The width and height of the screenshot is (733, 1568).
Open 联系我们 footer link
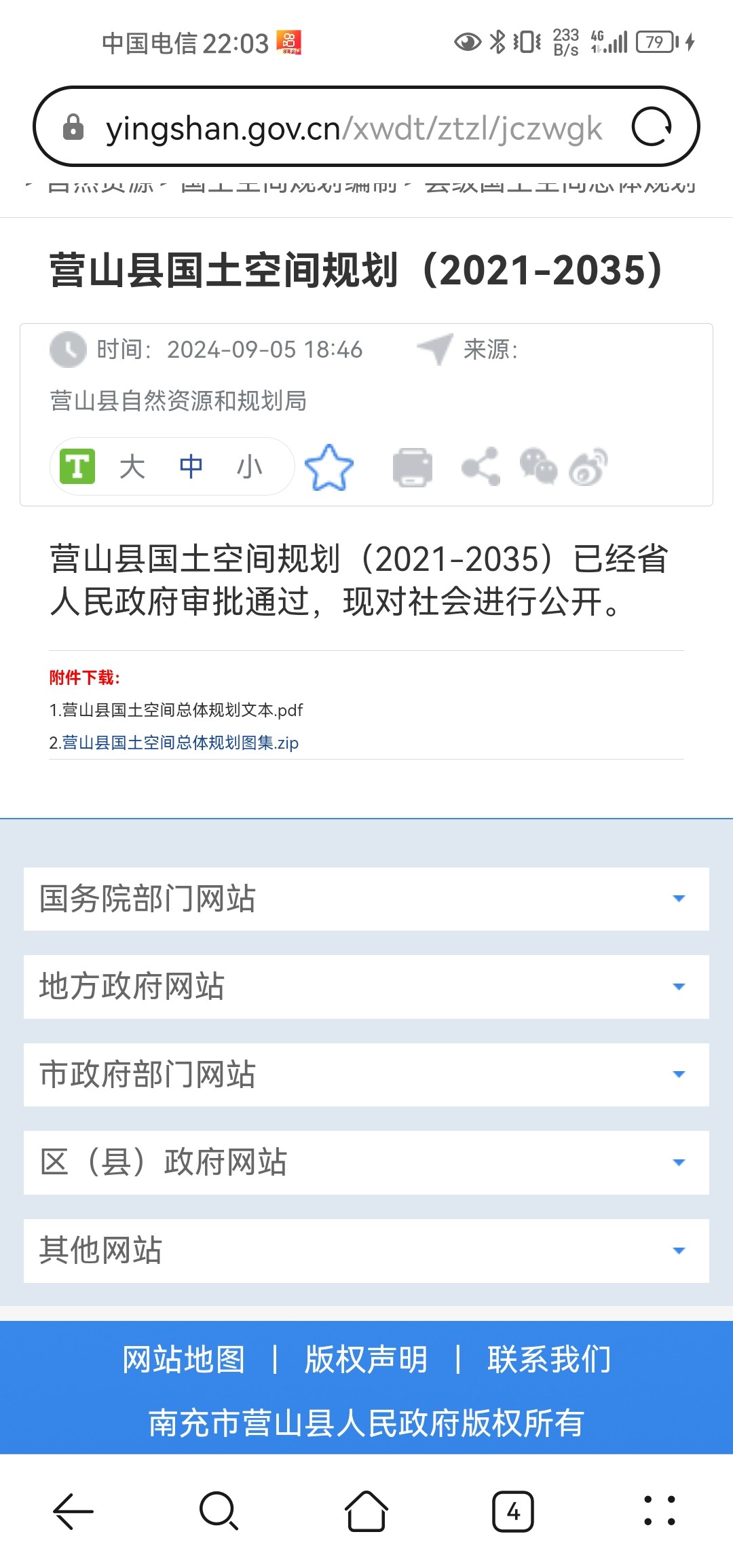click(x=549, y=1360)
